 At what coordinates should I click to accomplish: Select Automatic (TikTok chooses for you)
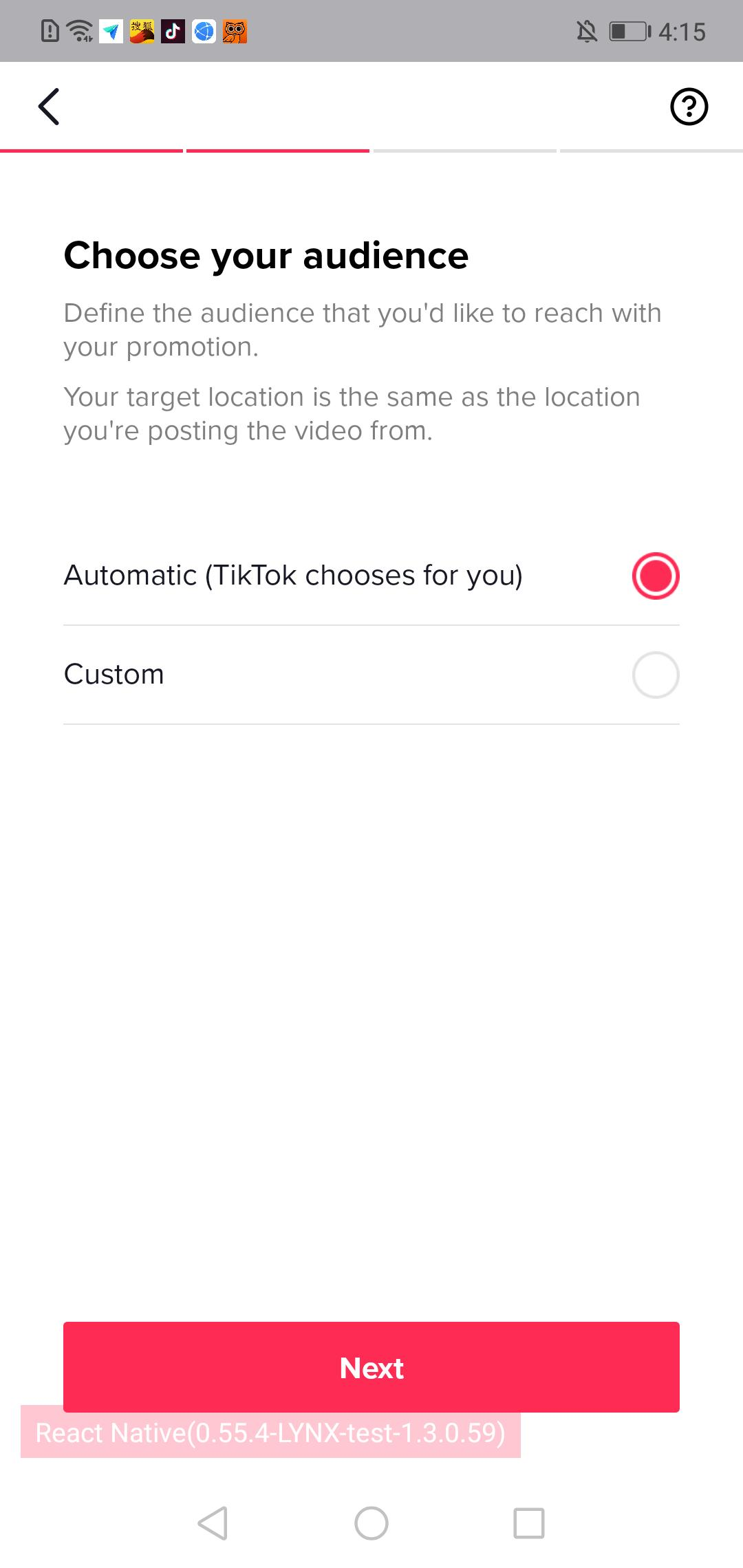coord(655,576)
